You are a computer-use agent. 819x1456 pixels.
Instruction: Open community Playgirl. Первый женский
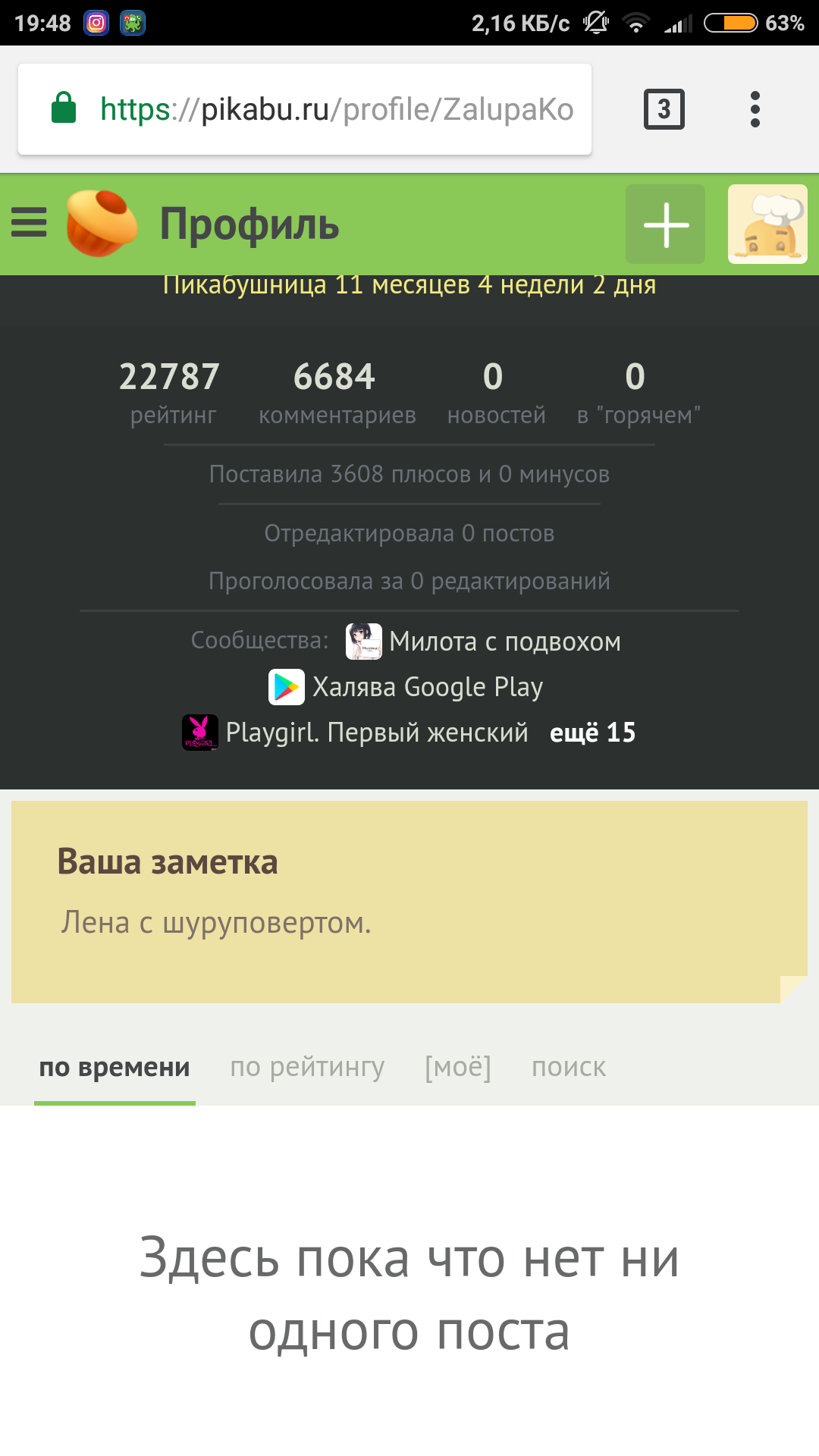click(x=376, y=733)
